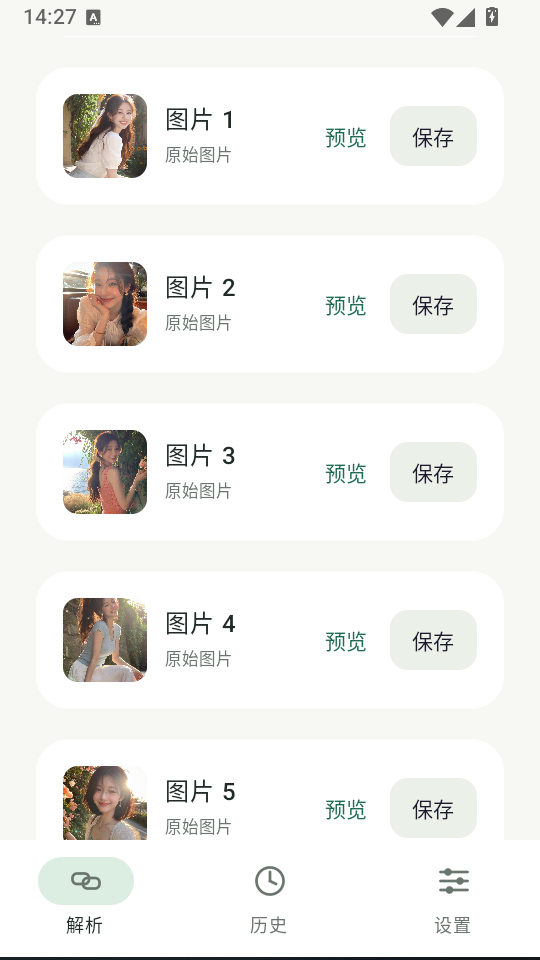Preview 图片 1 via 预览

coord(345,137)
